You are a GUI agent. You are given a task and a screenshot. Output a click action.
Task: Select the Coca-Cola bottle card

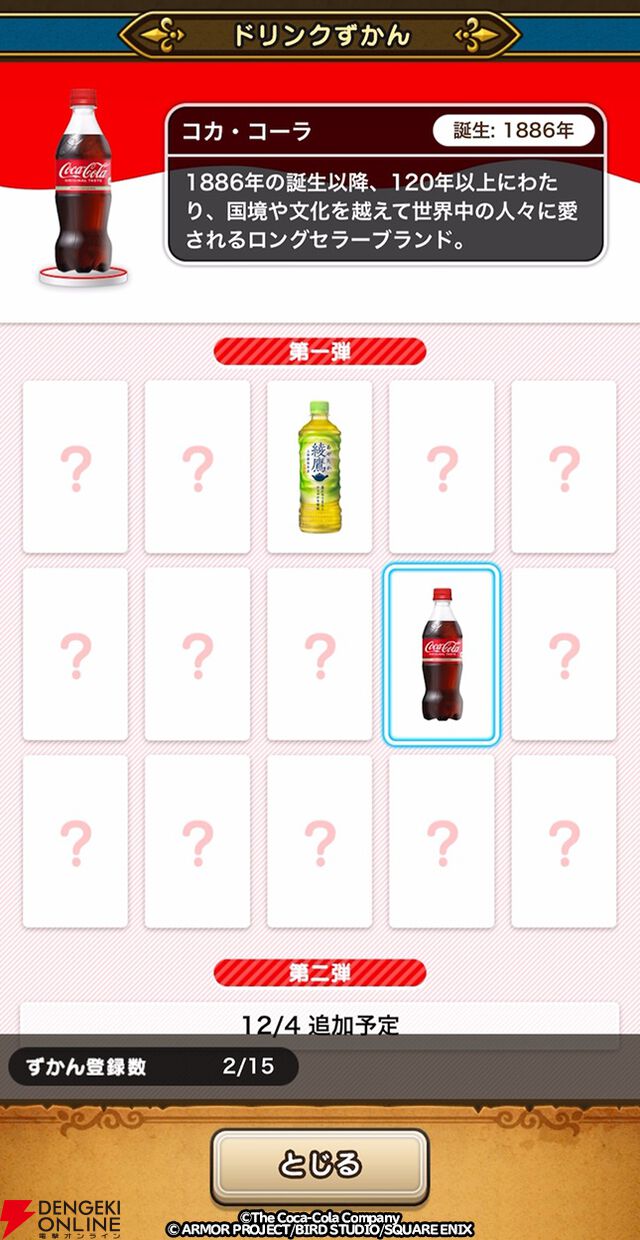pos(441,654)
